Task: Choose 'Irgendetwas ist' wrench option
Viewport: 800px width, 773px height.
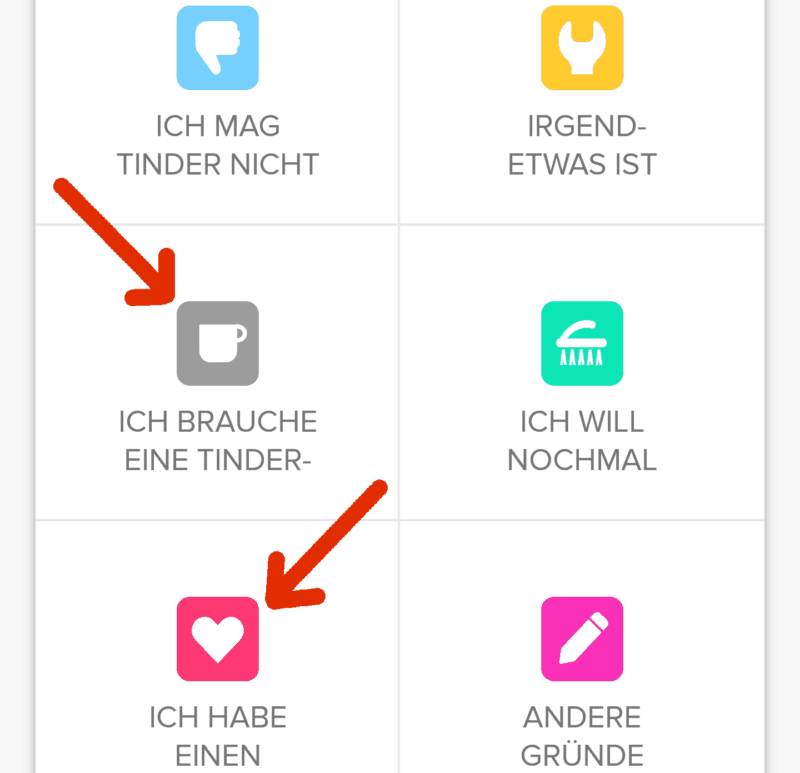Action: pyautogui.click(x=582, y=48)
